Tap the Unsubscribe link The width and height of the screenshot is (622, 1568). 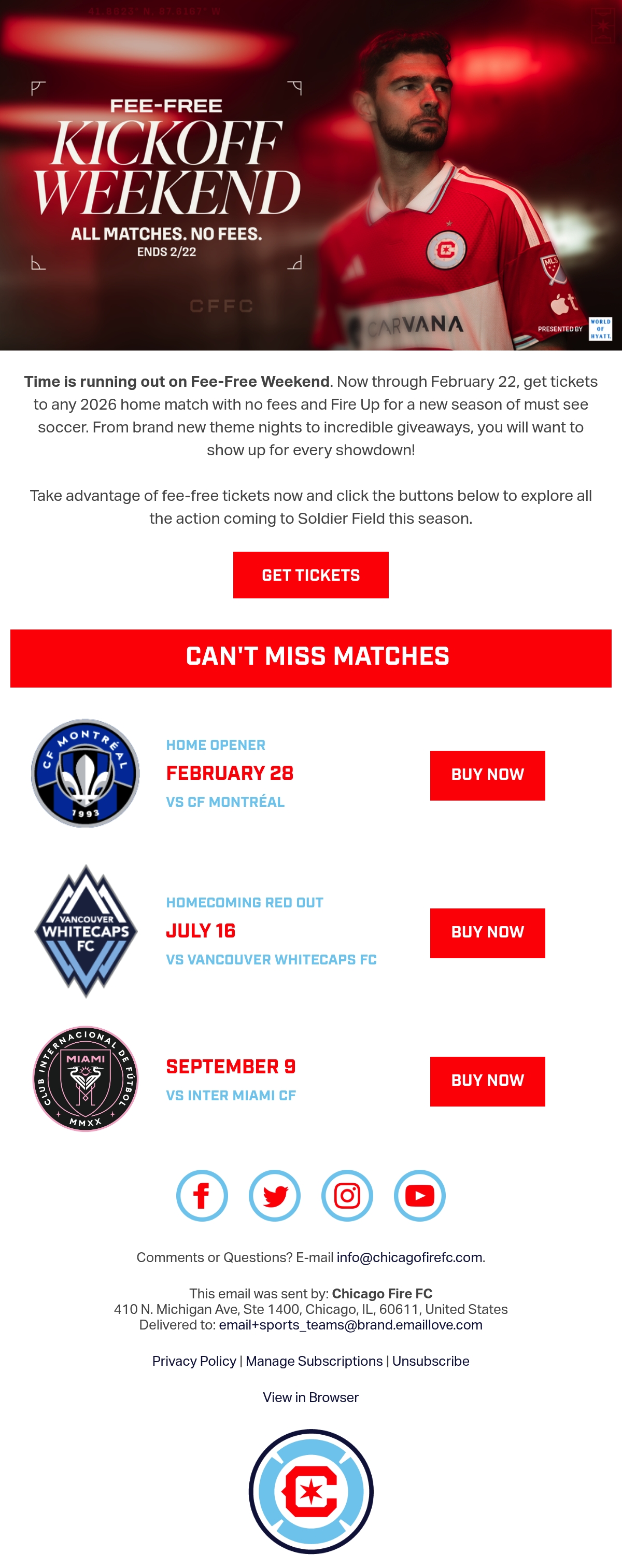[430, 1361]
